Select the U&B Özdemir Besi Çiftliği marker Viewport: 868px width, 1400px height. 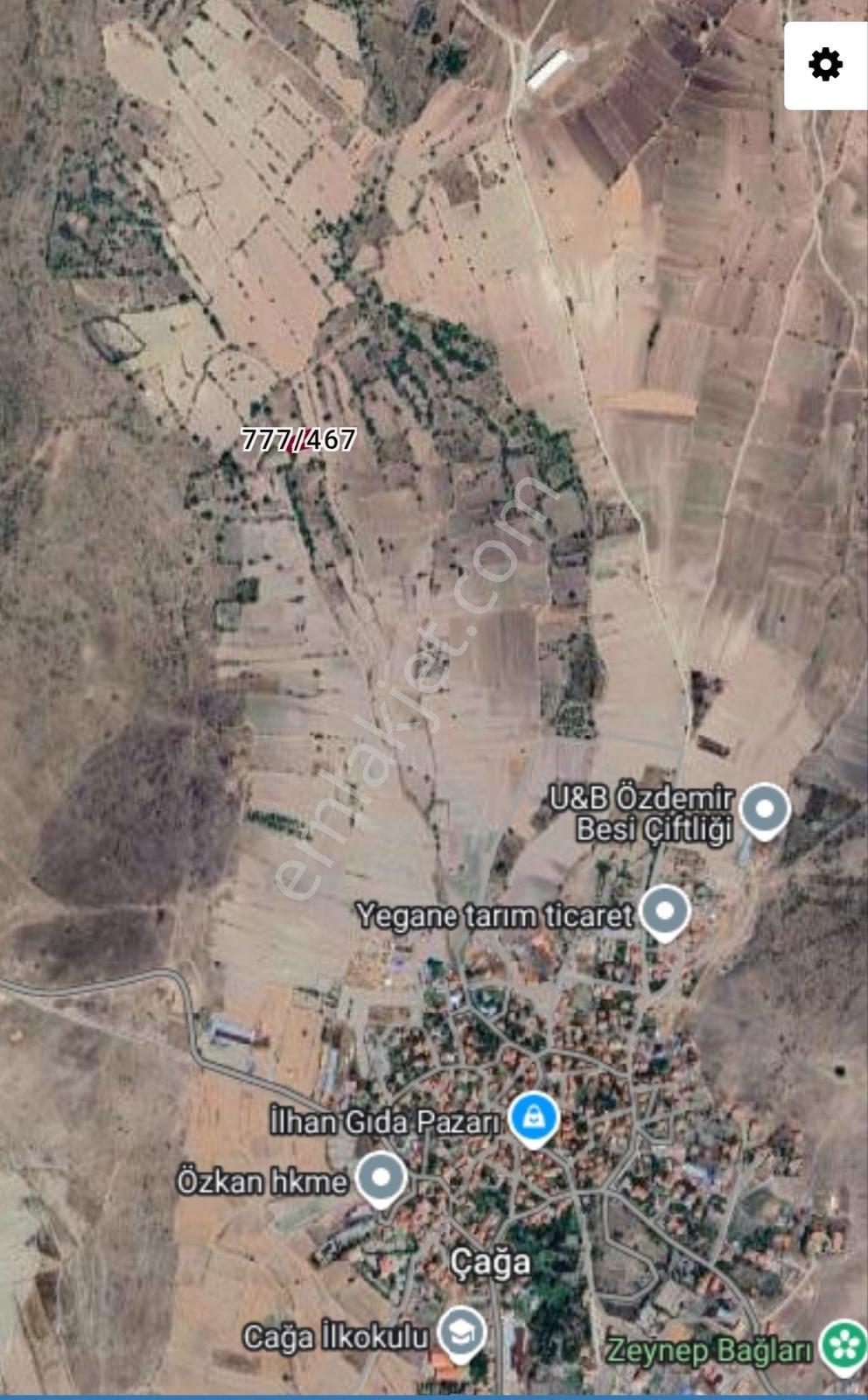(765, 811)
